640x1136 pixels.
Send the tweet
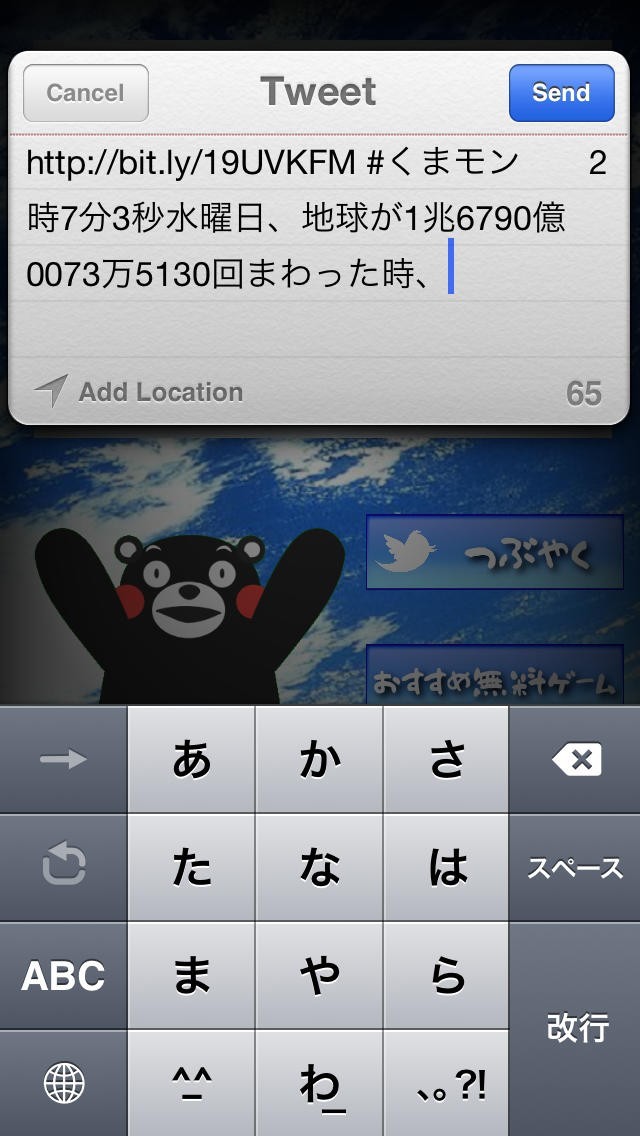tap(561, 93)
